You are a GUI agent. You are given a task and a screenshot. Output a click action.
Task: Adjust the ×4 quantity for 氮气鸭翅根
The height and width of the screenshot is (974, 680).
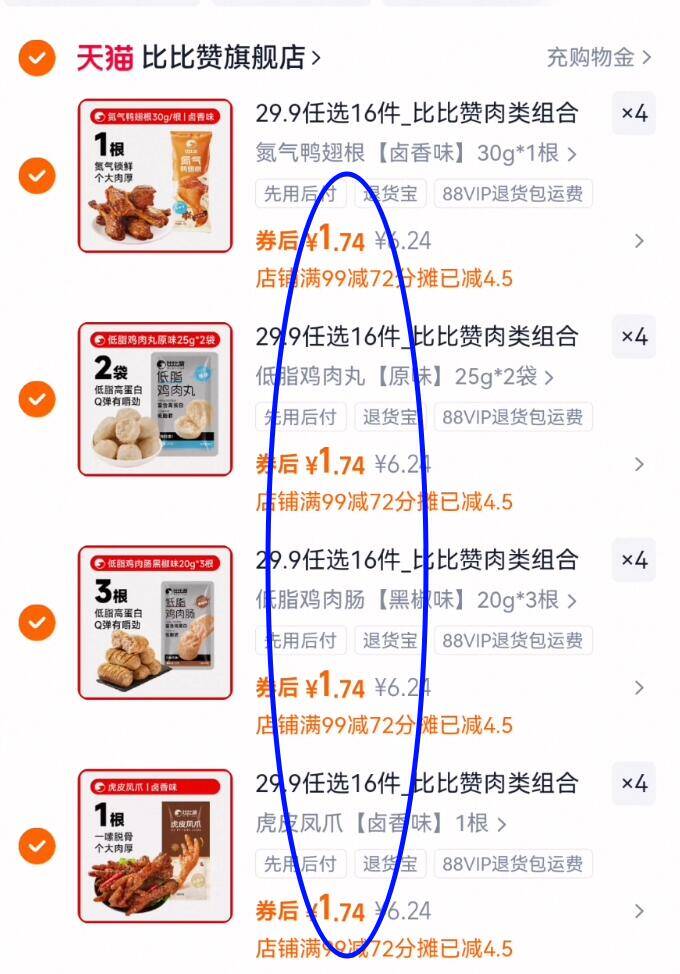point(634,114)
